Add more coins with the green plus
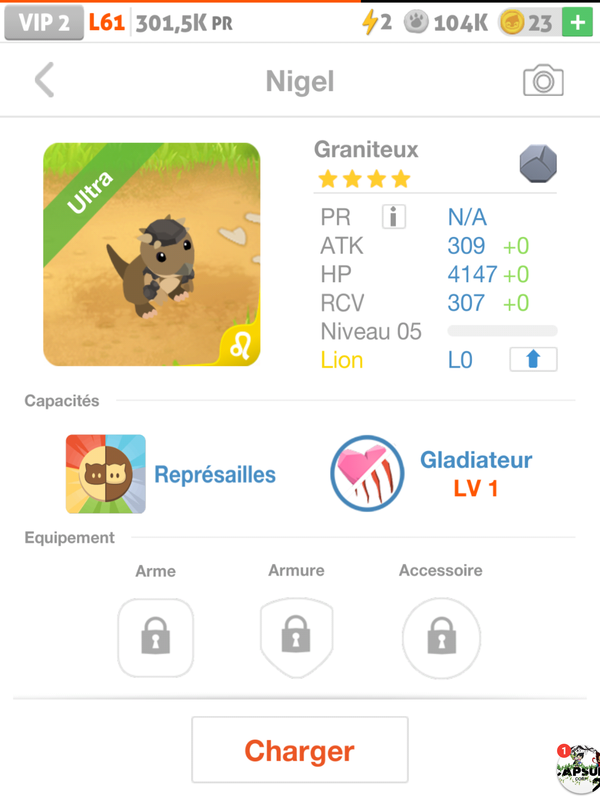 coord(575,22)
